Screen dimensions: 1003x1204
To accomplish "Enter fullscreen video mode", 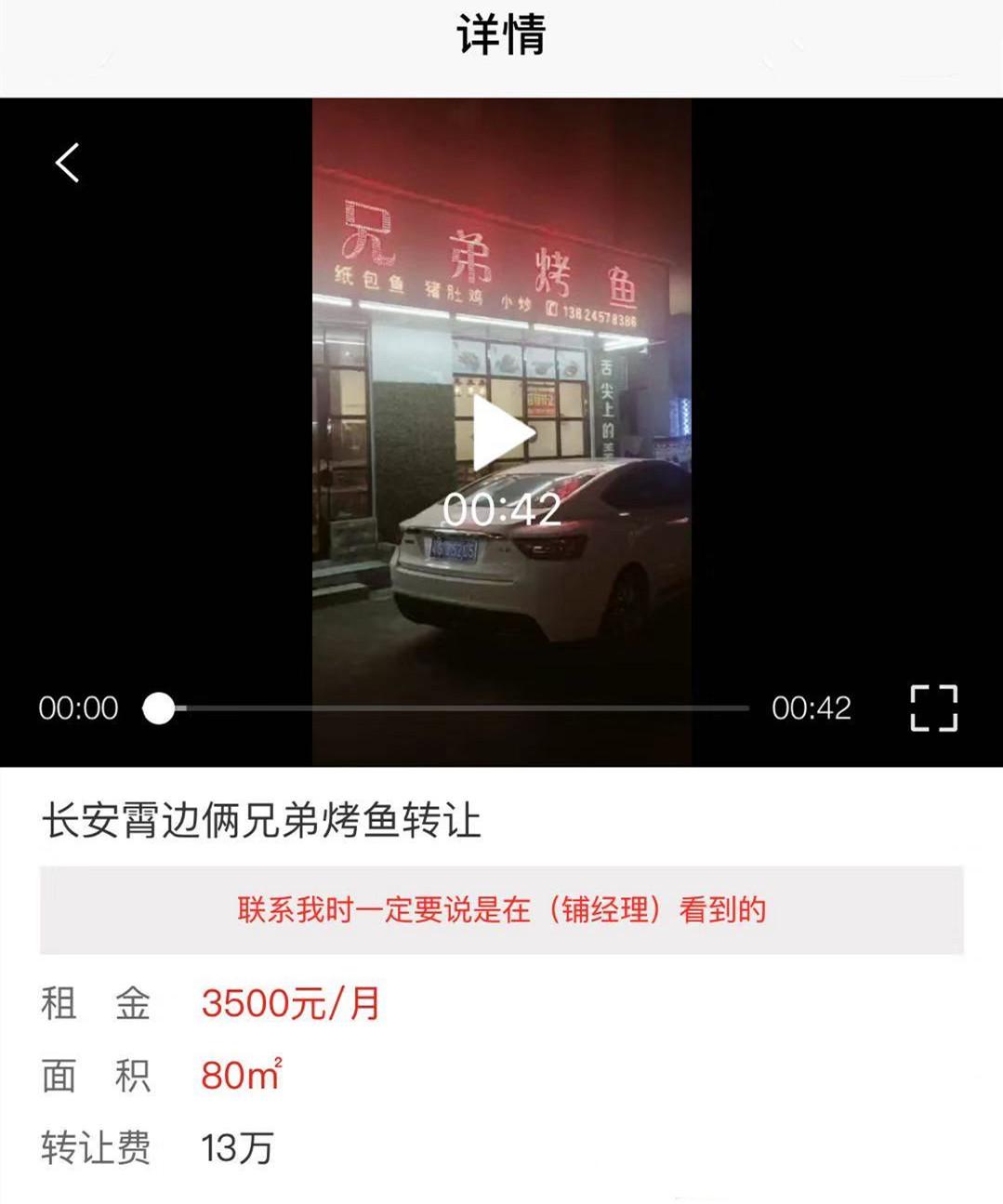I will click(932, 708).
